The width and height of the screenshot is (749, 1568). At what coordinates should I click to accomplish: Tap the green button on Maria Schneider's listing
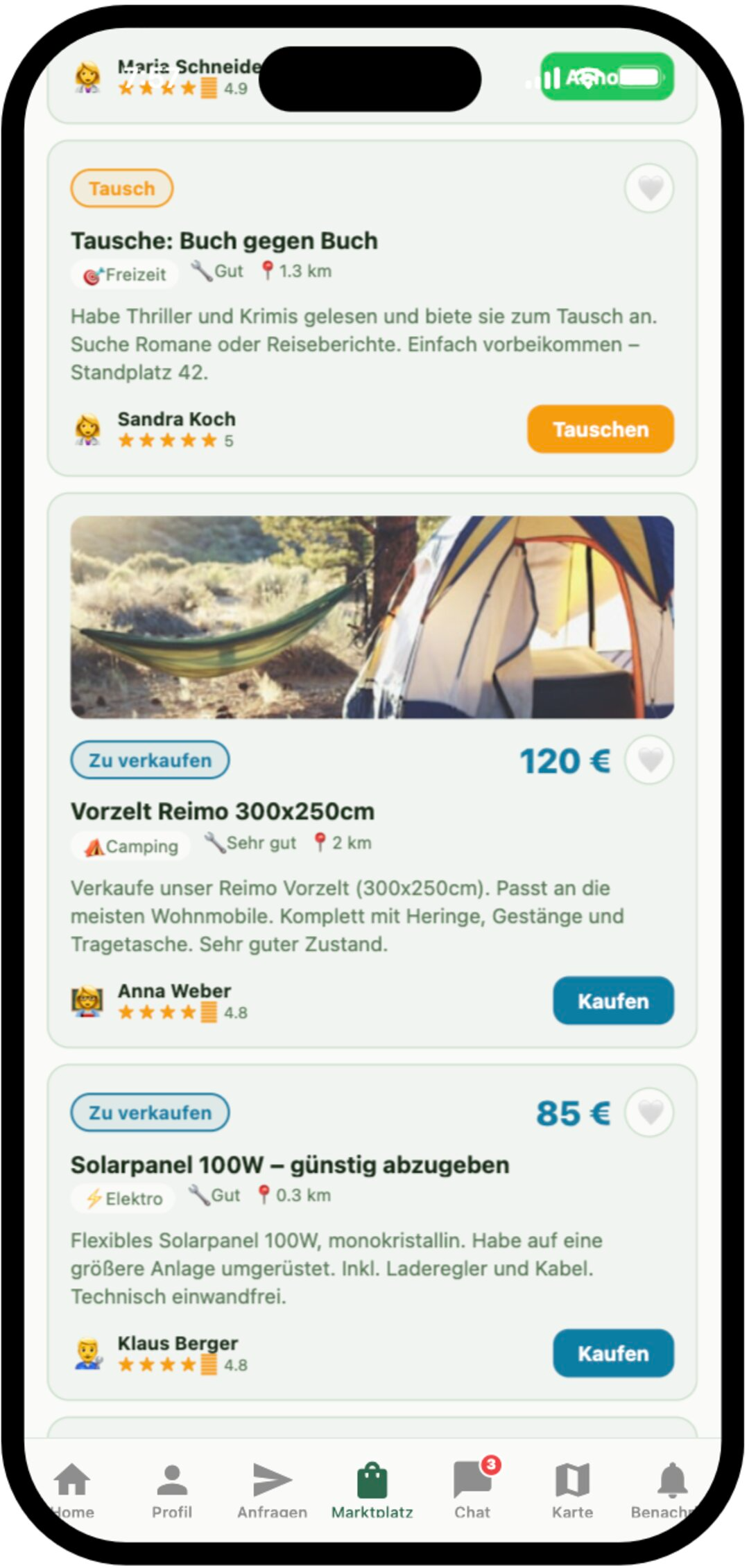(607, 76)
